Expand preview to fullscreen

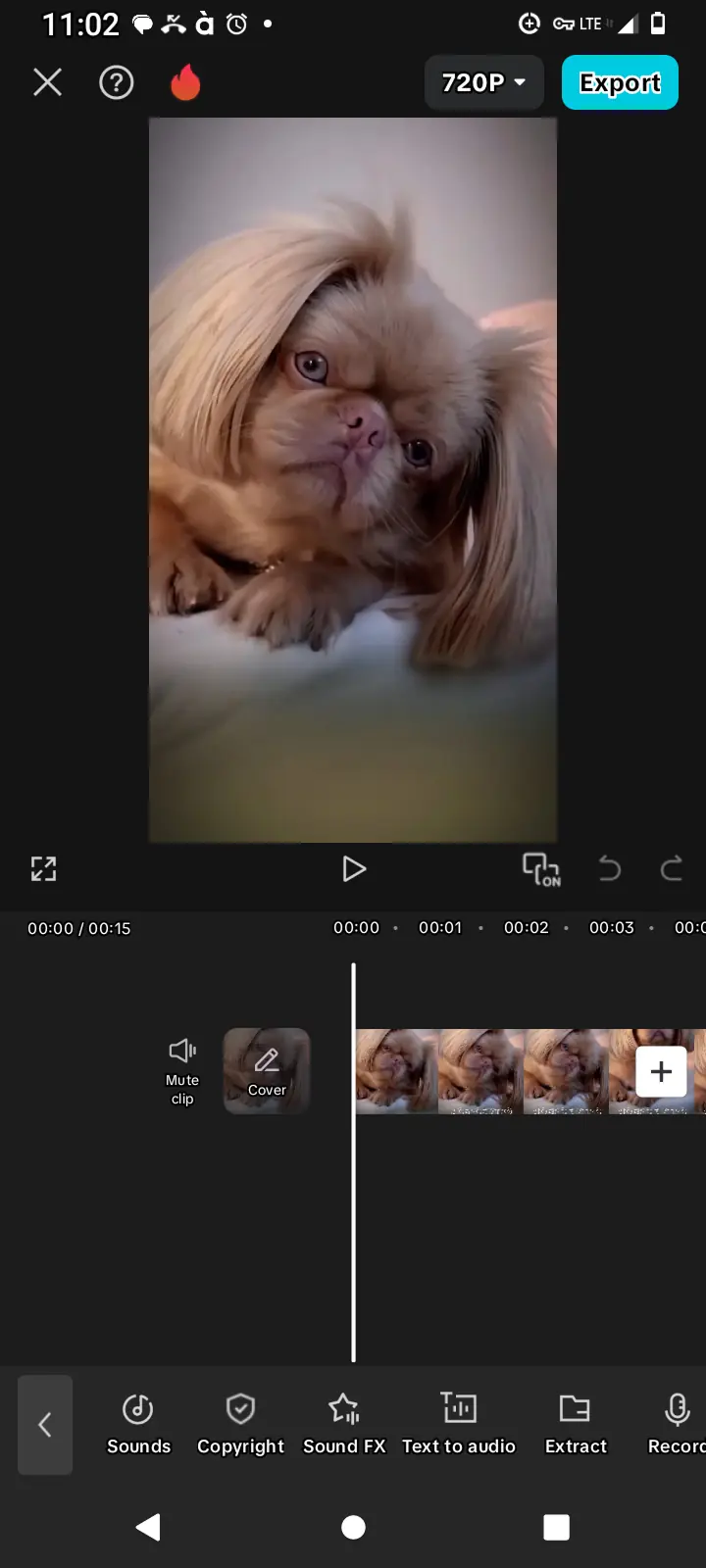(43, 868)
